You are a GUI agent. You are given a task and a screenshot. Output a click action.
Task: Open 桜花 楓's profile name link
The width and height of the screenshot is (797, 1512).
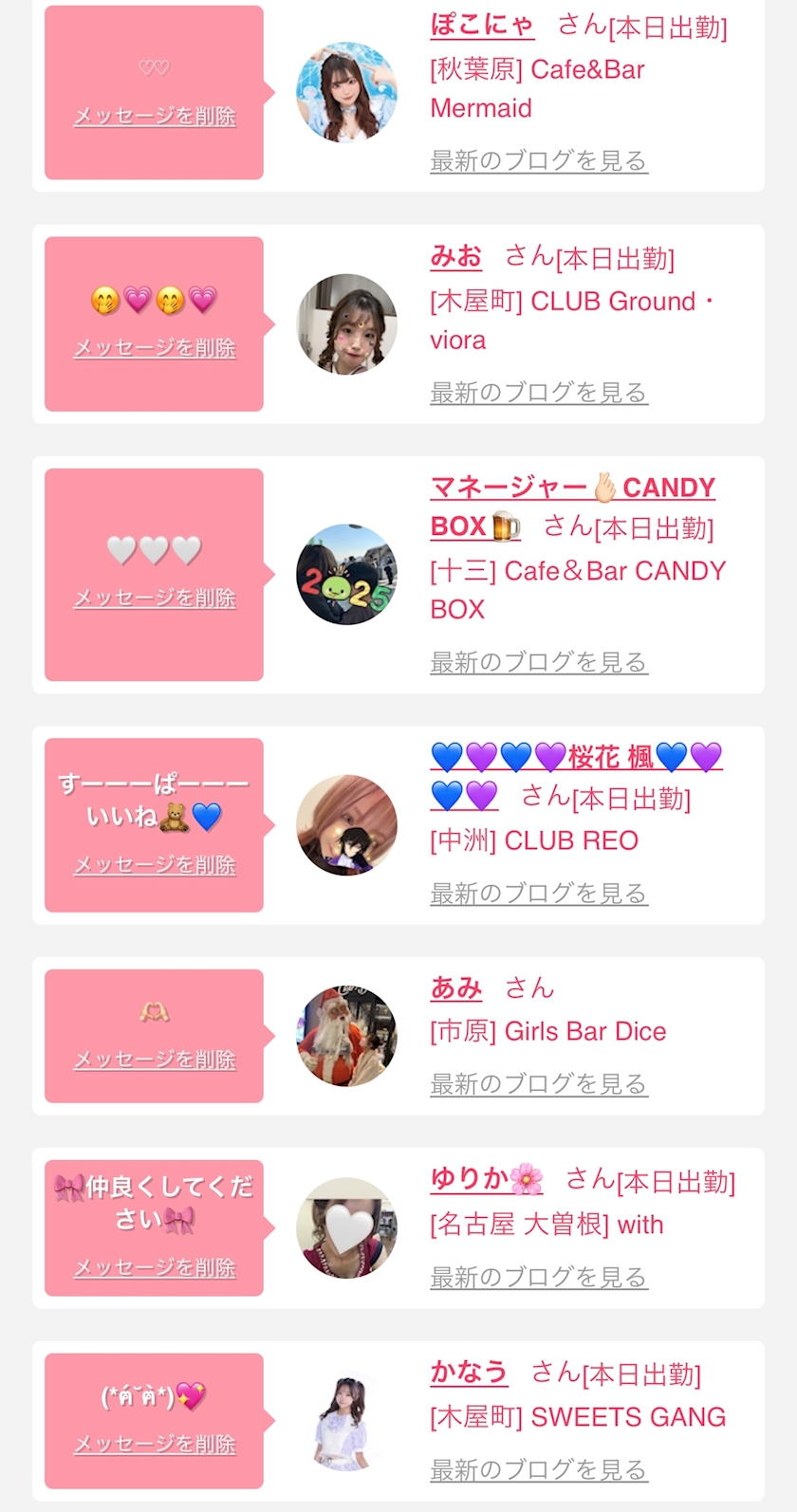(576, 758)
